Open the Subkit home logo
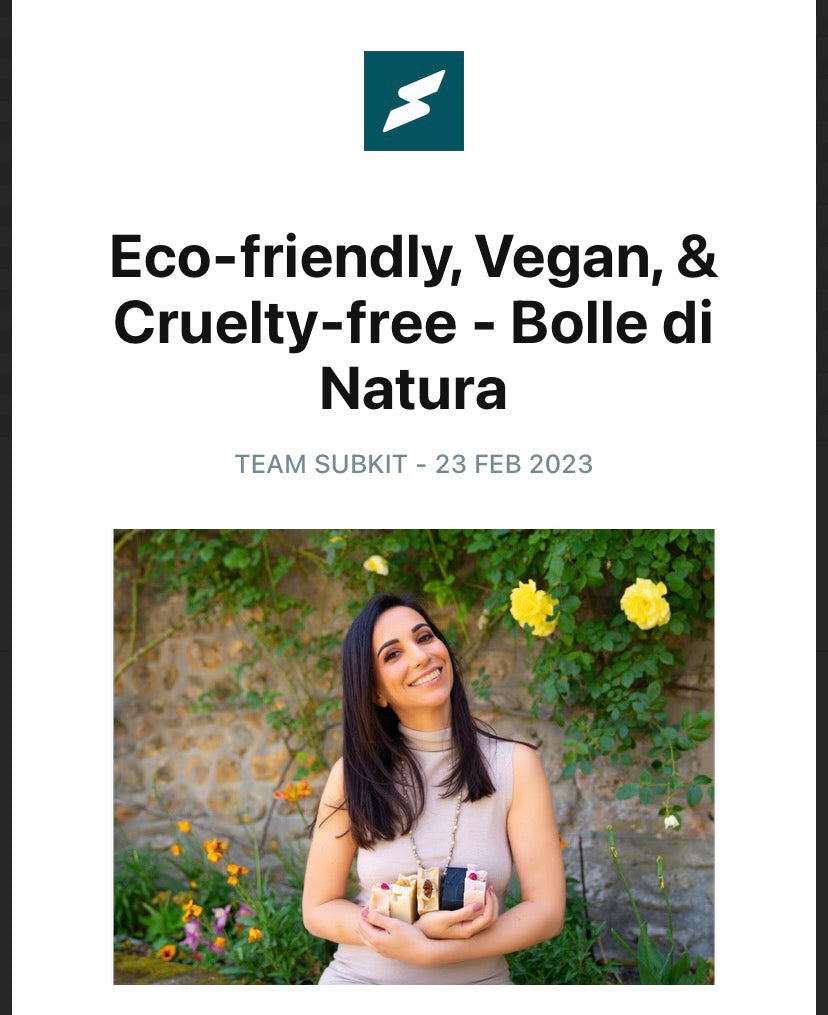The height and width of the screenshot is (1015, 828). (x=413, y=101)
